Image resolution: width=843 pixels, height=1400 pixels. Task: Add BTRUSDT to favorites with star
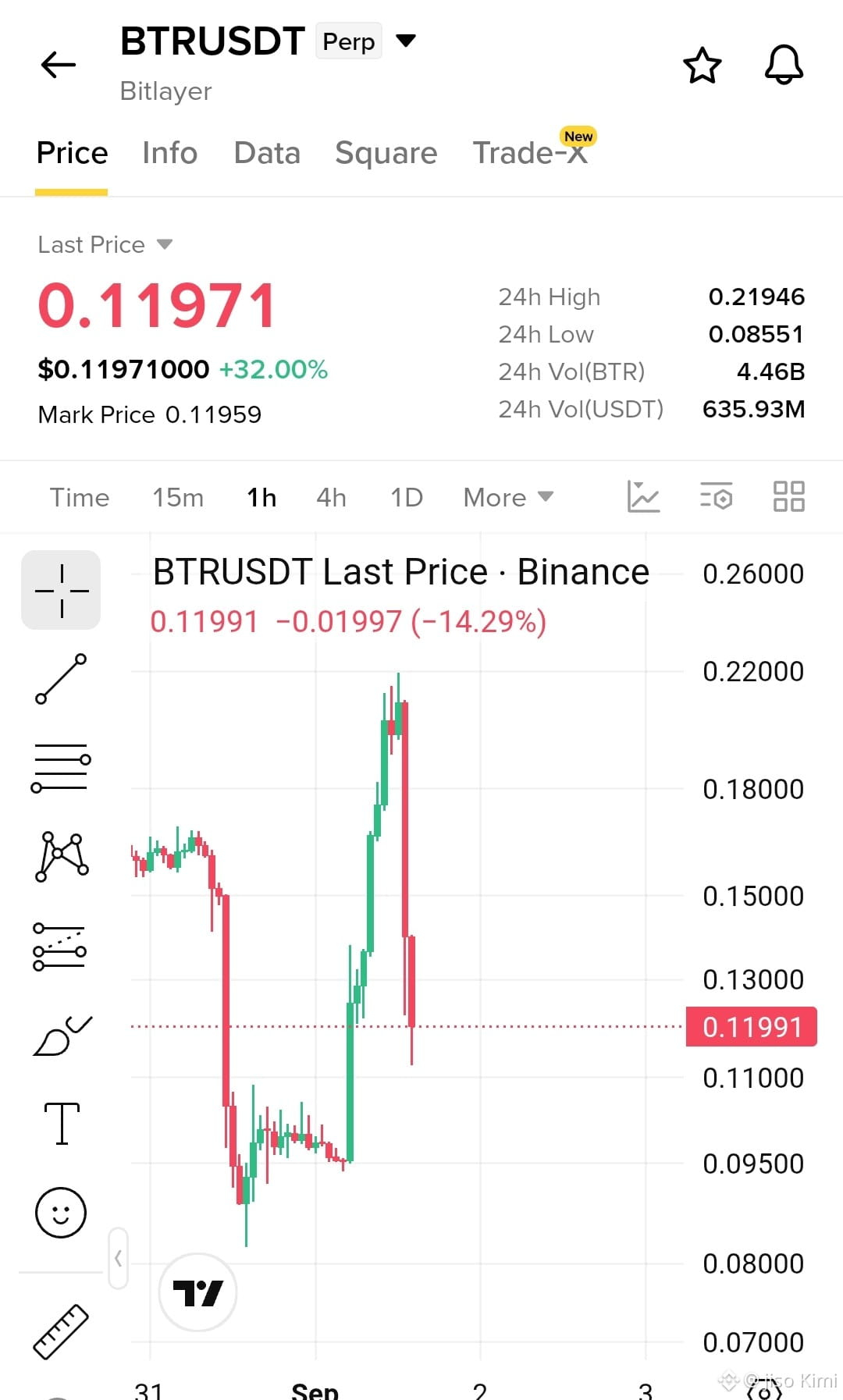point(702,65)
